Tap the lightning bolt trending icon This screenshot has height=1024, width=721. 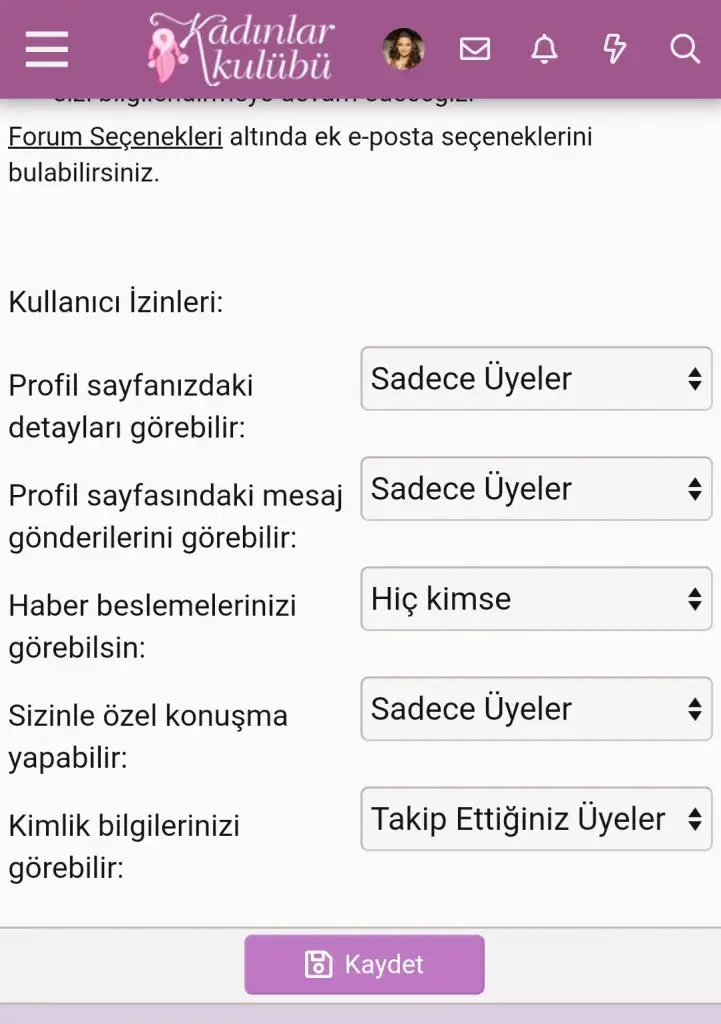[614, 47]
